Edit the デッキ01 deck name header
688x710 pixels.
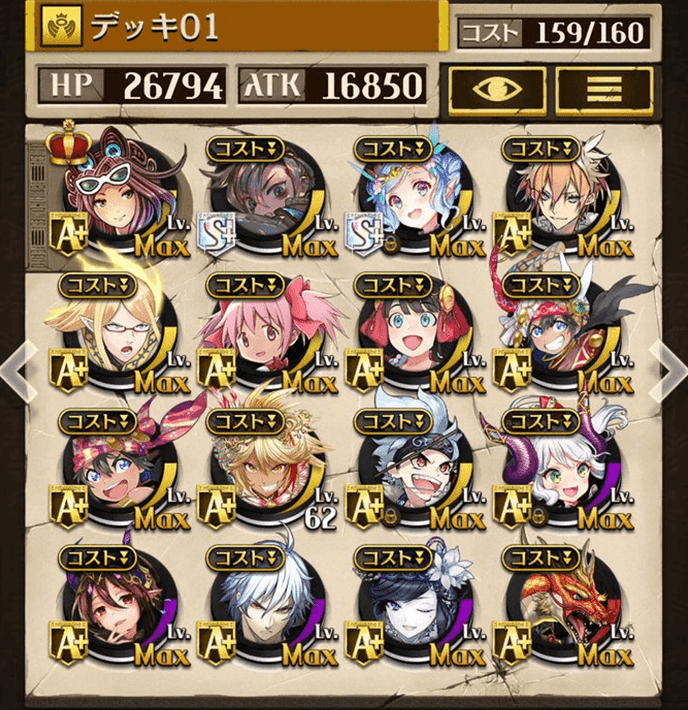pos(240,28)
